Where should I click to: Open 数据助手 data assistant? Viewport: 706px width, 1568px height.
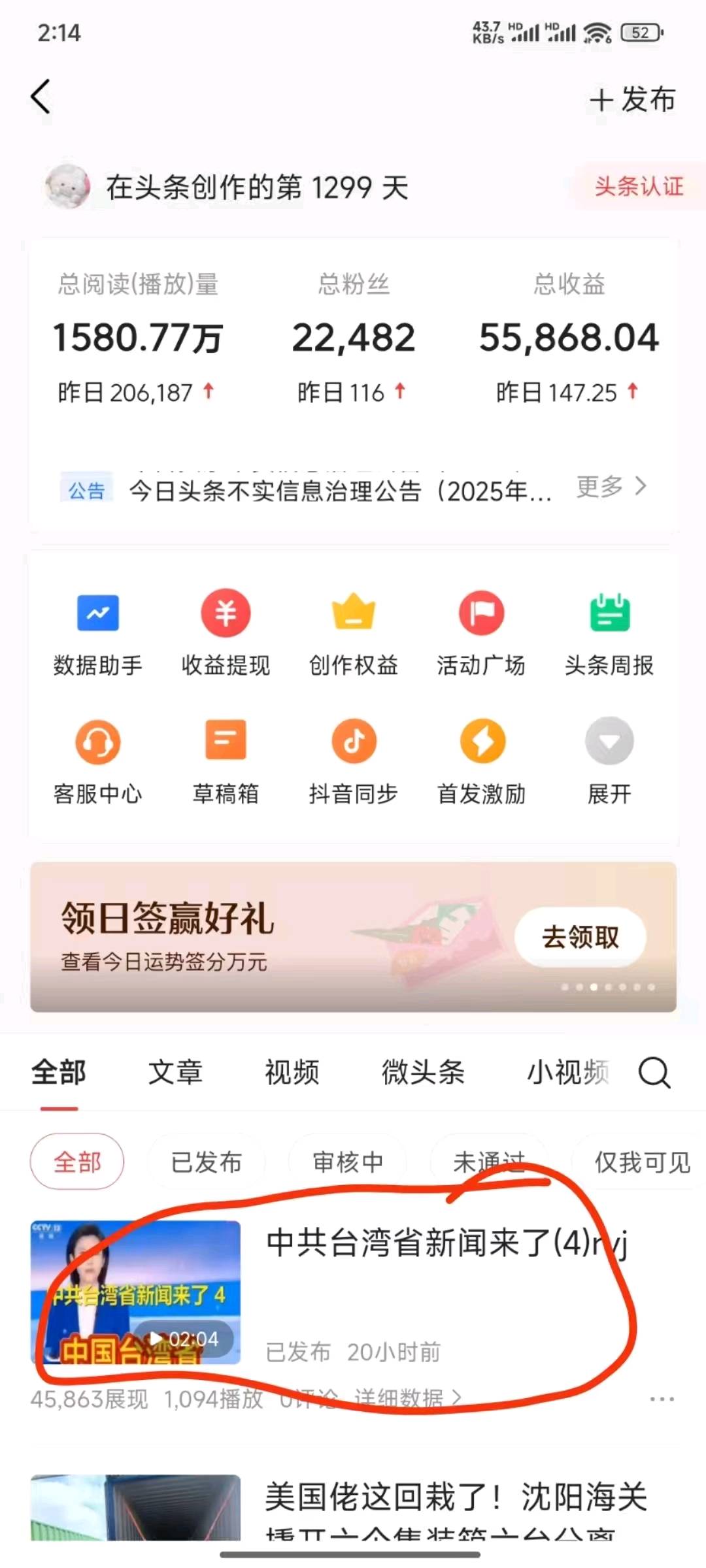[x=97, y=630]
